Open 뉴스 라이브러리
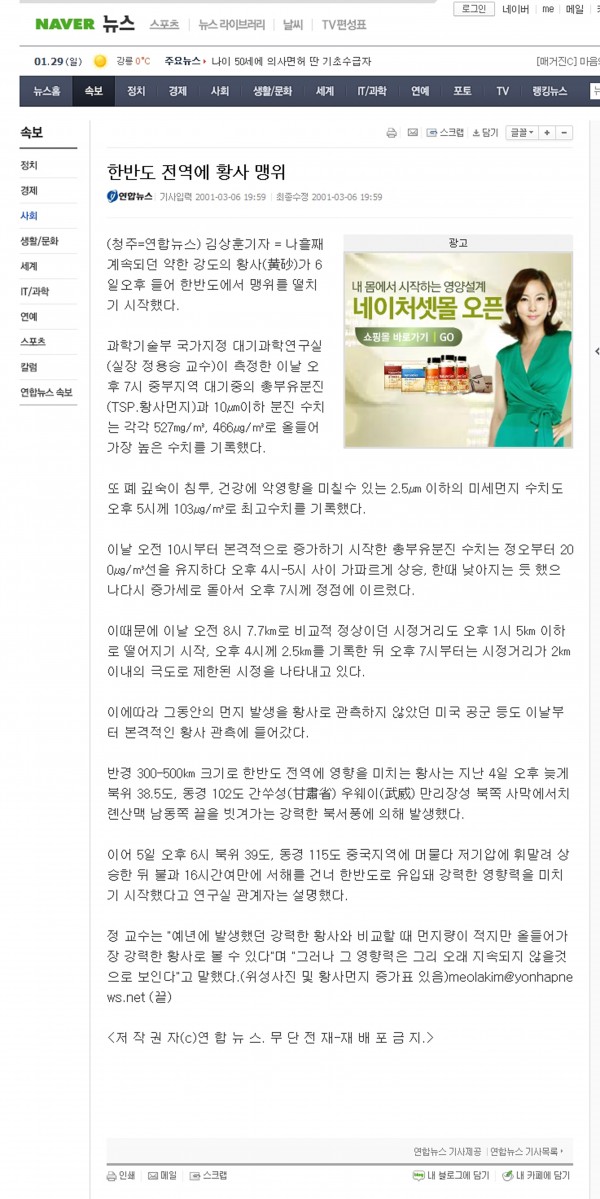The image size is (600, 1199). coord(232,24)
